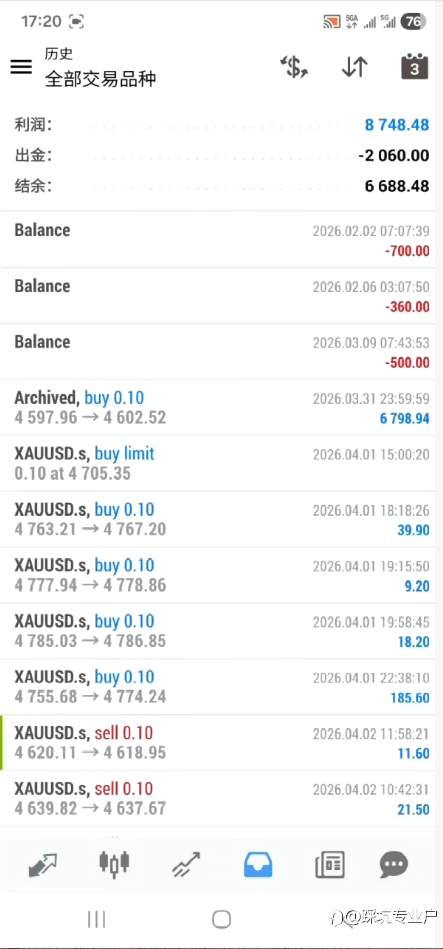
Task: Expand the XAUUSD.s sell with 11.60 profit
Action: click(222, 743)
